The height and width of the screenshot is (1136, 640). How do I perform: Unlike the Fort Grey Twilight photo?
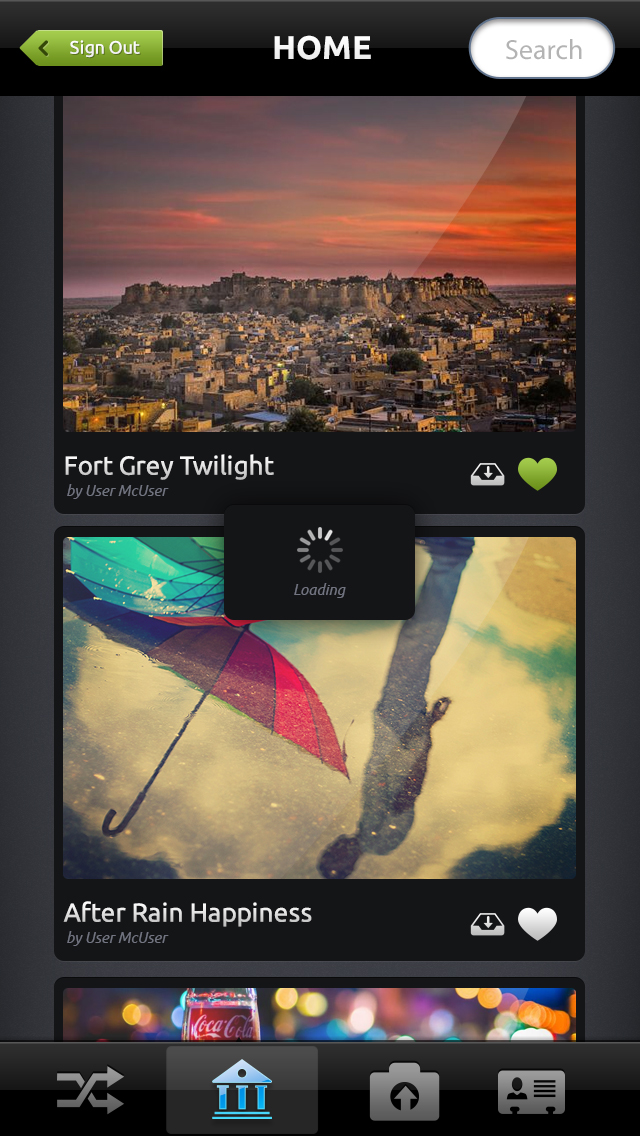(x=537, y=474)
